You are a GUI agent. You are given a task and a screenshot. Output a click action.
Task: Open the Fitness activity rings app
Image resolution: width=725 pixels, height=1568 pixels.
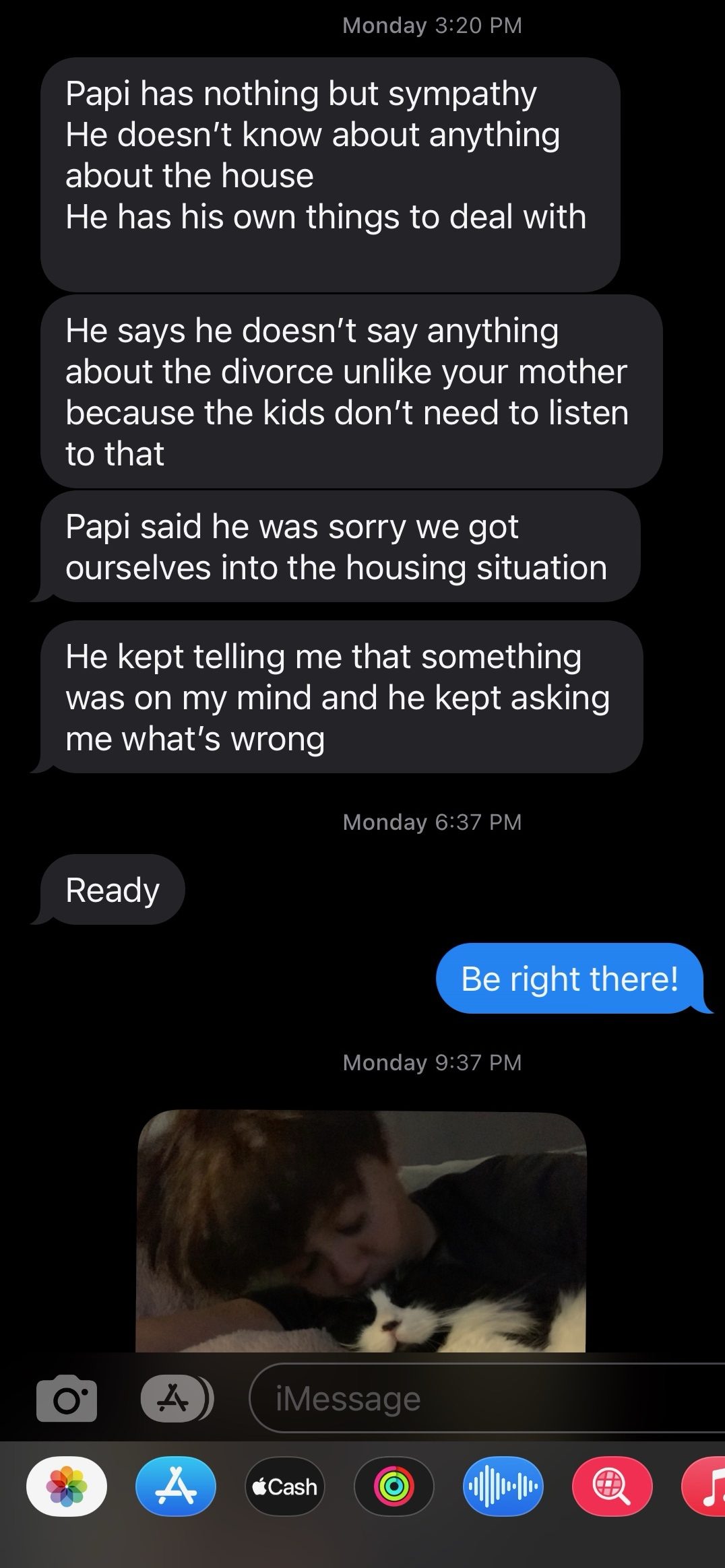[x=394, y=1486]
